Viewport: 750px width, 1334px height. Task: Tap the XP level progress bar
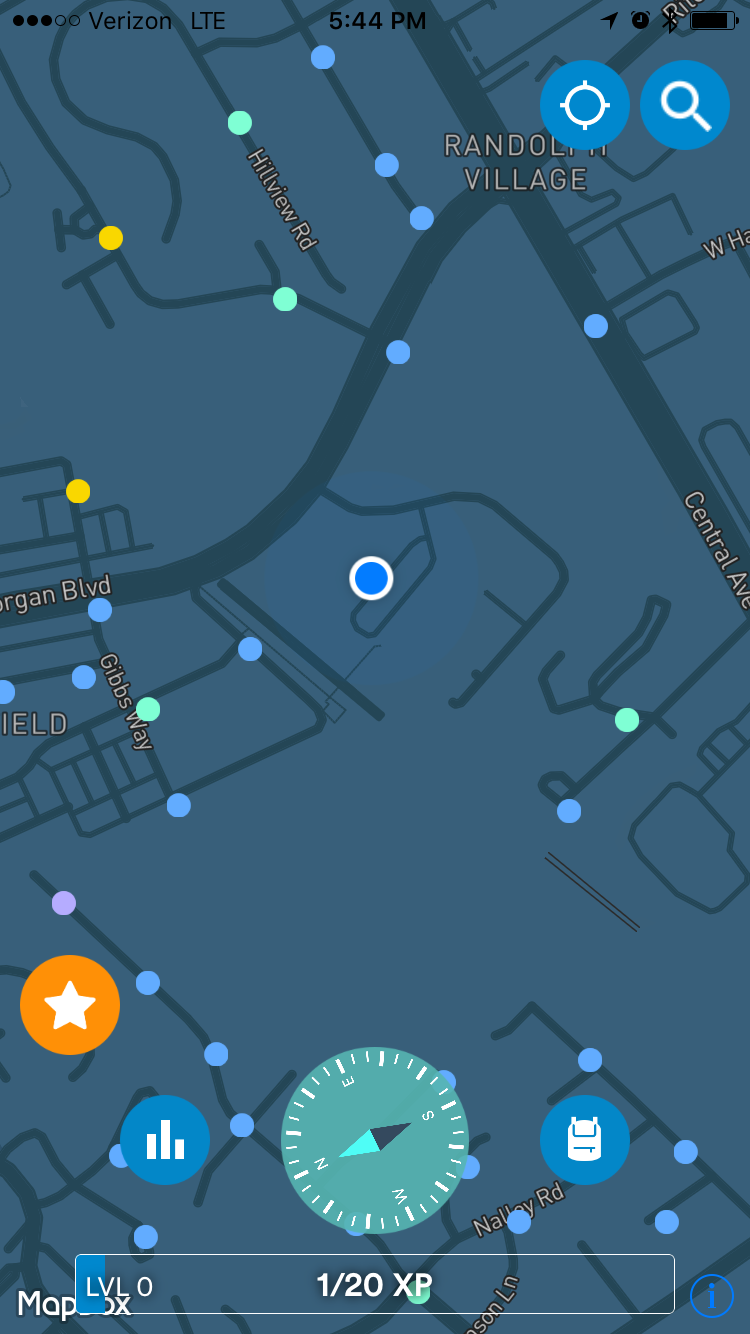375,1284
